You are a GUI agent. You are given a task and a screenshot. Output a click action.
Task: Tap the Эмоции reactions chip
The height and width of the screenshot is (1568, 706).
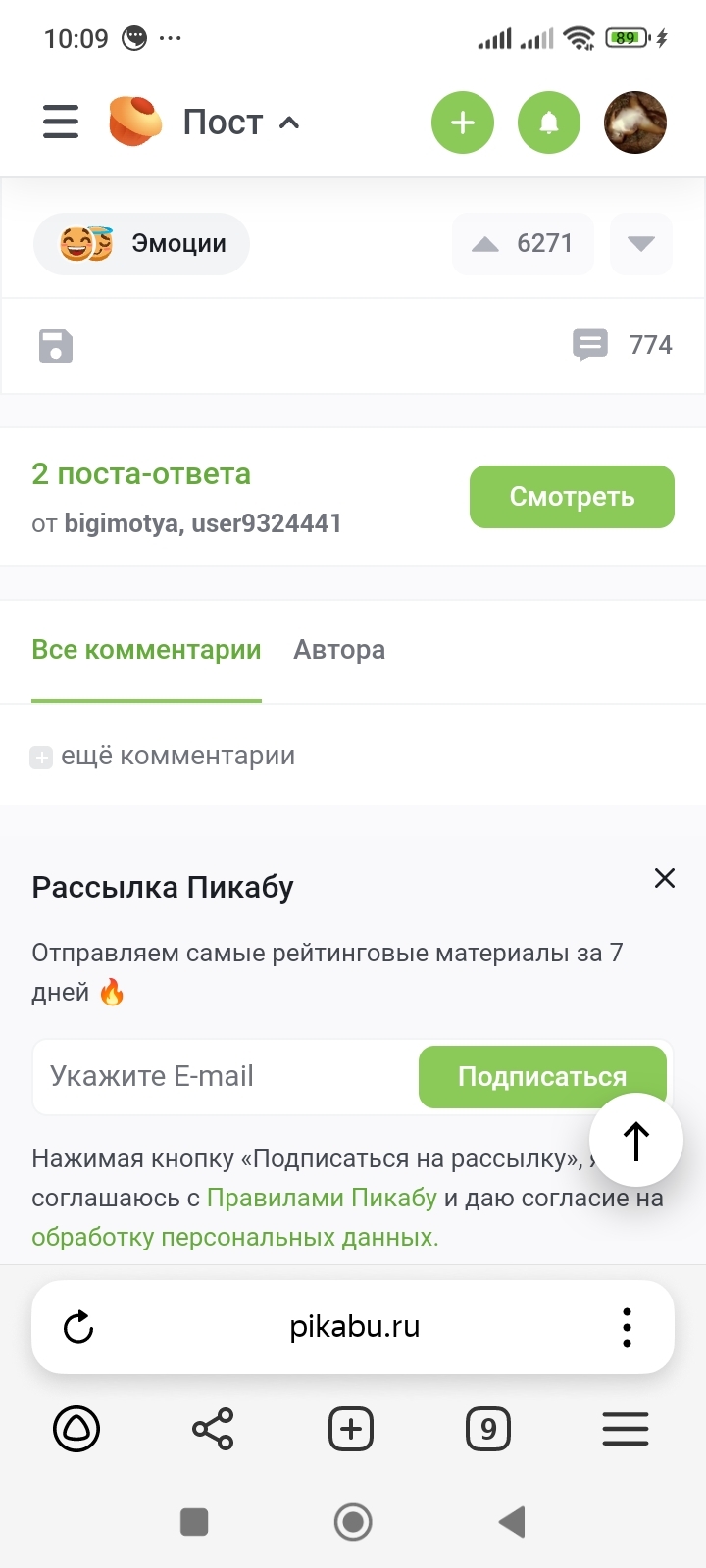[x=142, y=244]
